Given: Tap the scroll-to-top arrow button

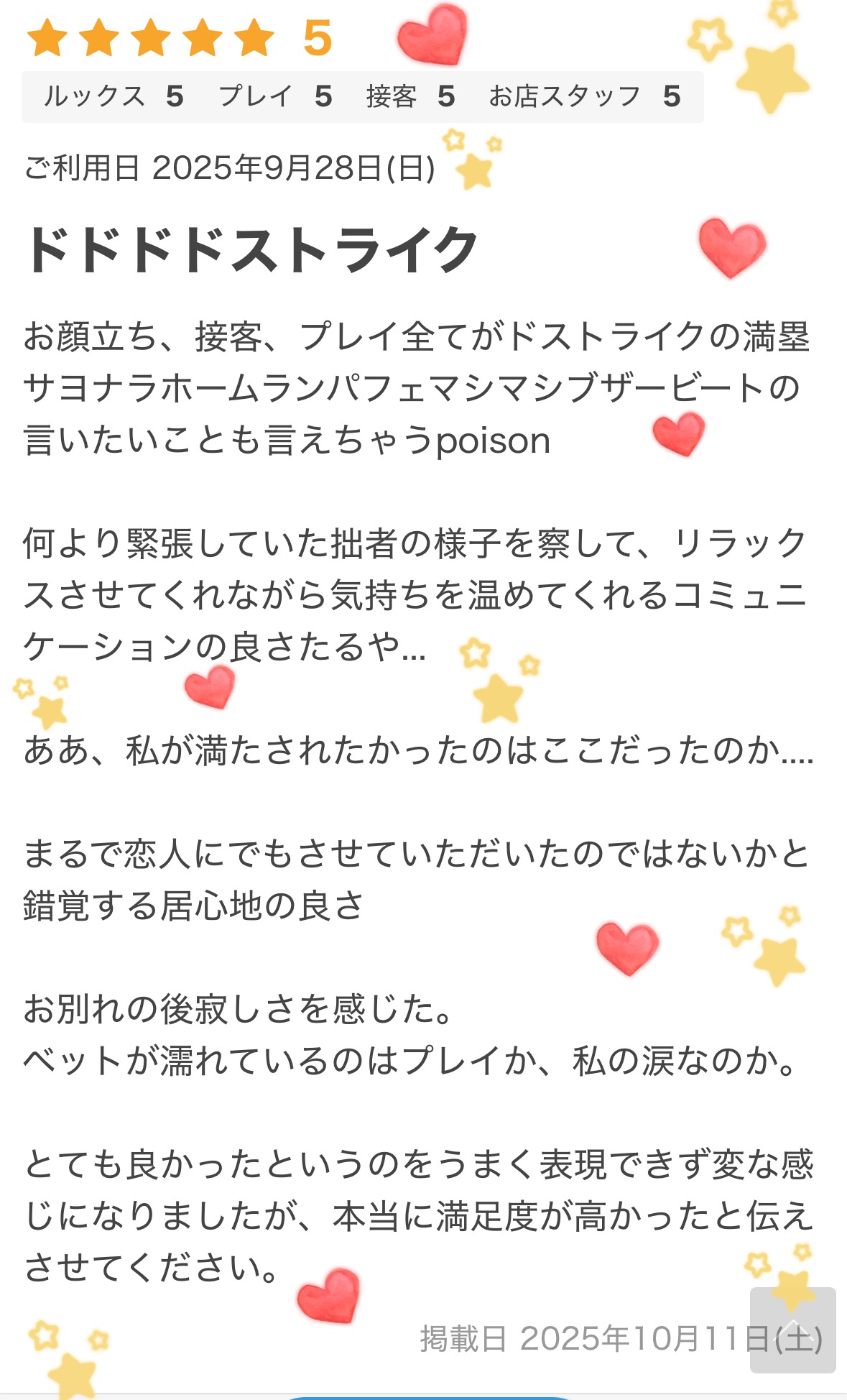Looking at the screenshot, I should 792,1330.
